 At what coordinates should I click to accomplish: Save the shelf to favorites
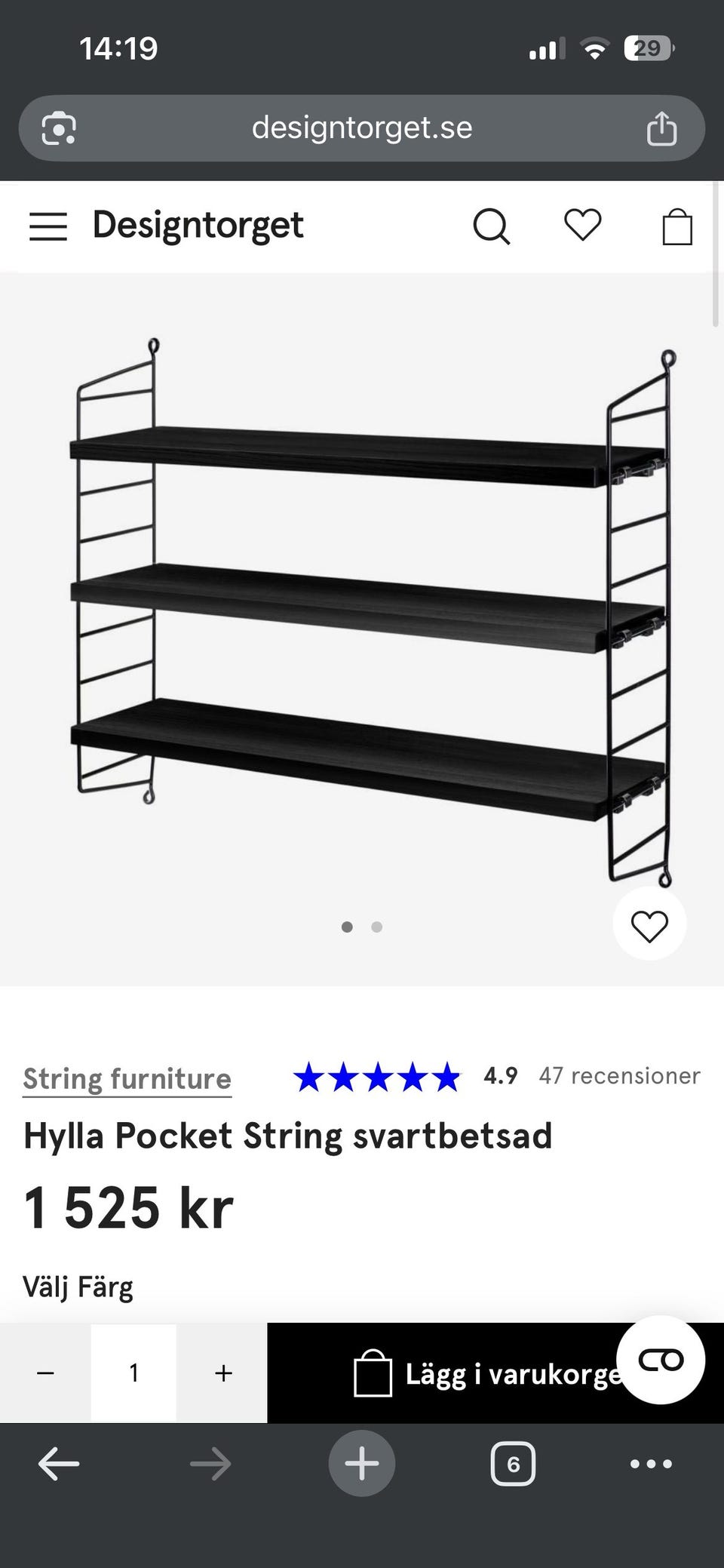pyautogui.click(x=649, y=925)
